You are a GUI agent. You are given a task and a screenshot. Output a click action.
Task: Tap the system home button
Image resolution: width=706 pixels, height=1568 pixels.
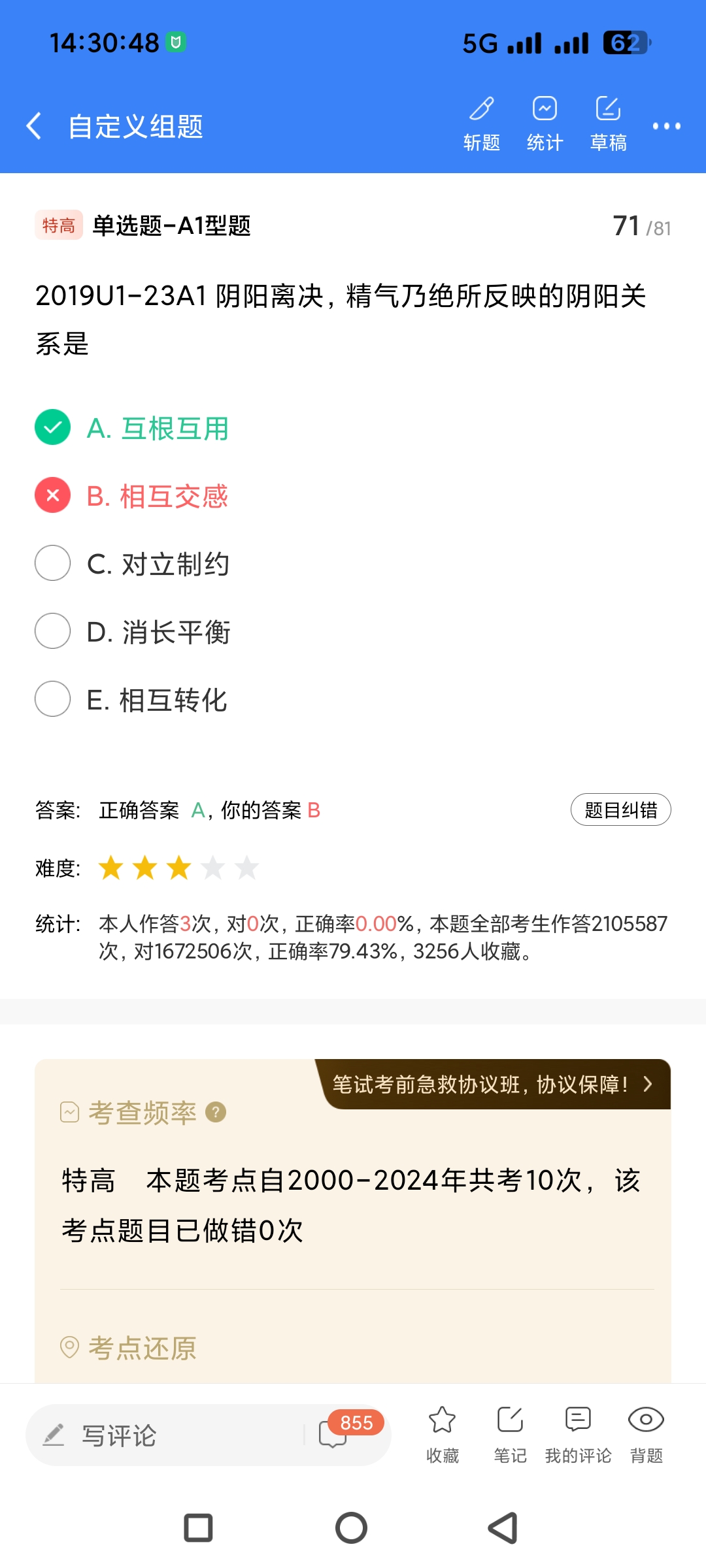[x=351, y=1528]
